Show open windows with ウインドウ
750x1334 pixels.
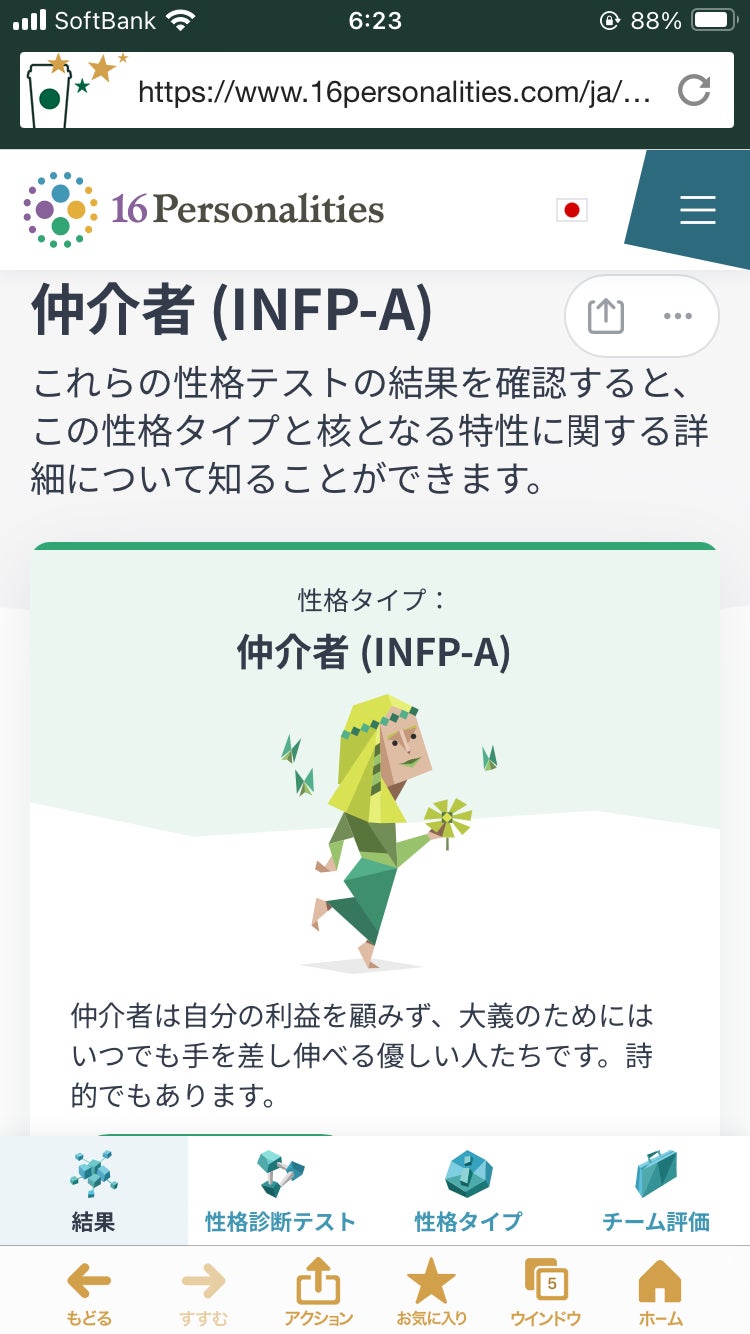pyautogui.click(x=546, y=1292)
